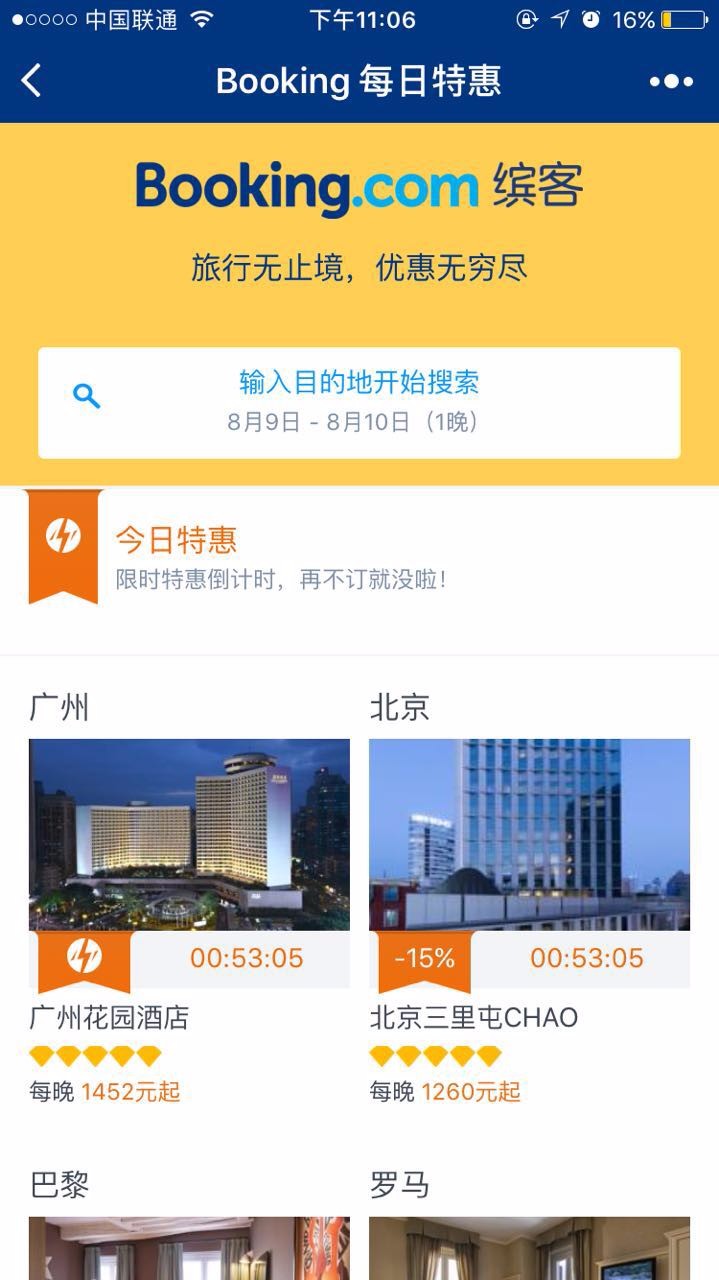
Task: Open the 广州花园酒店 hotel deal
Action: [x=189, y=922]
